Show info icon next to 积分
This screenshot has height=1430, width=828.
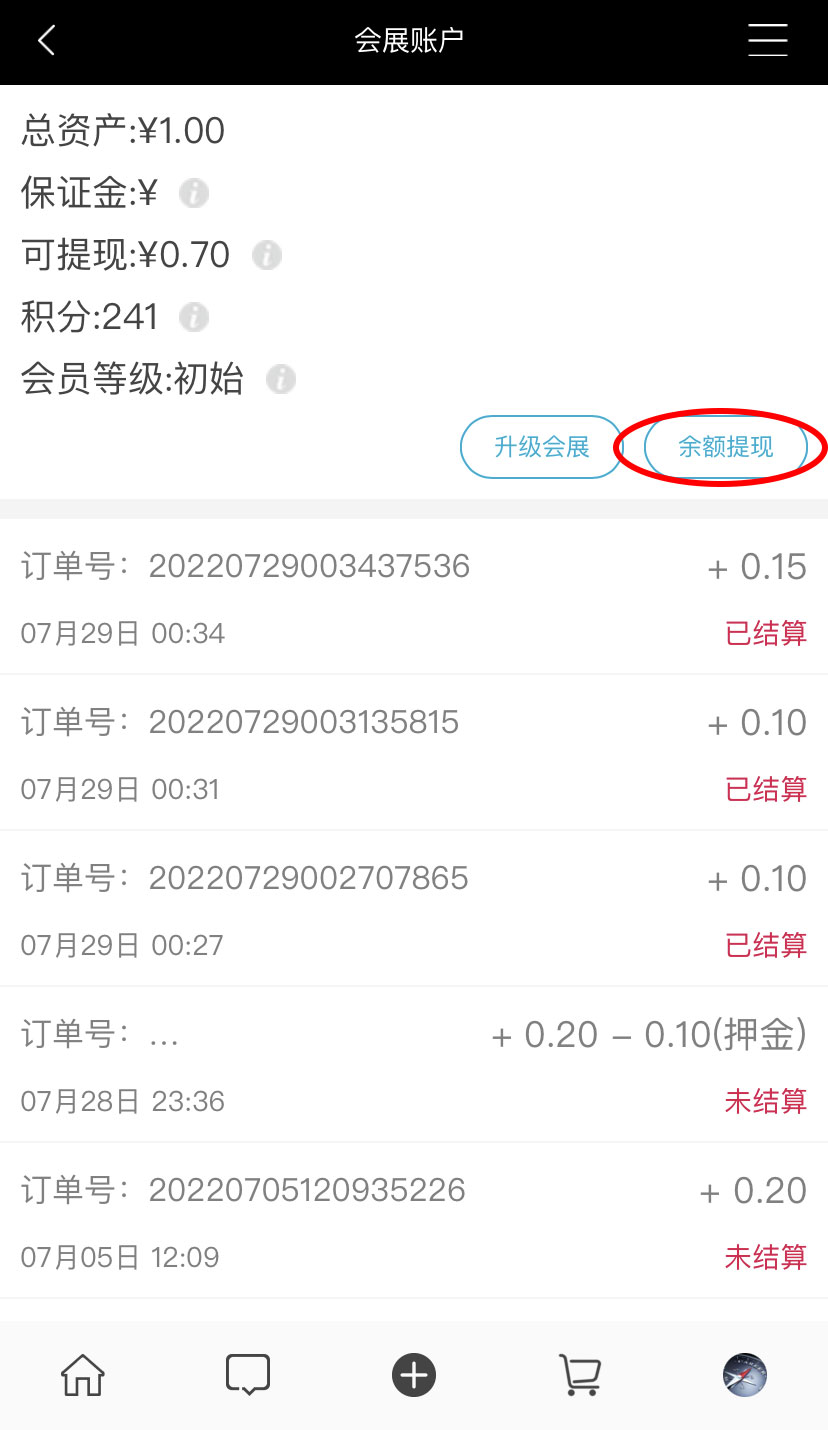click(x=194, y=318)
